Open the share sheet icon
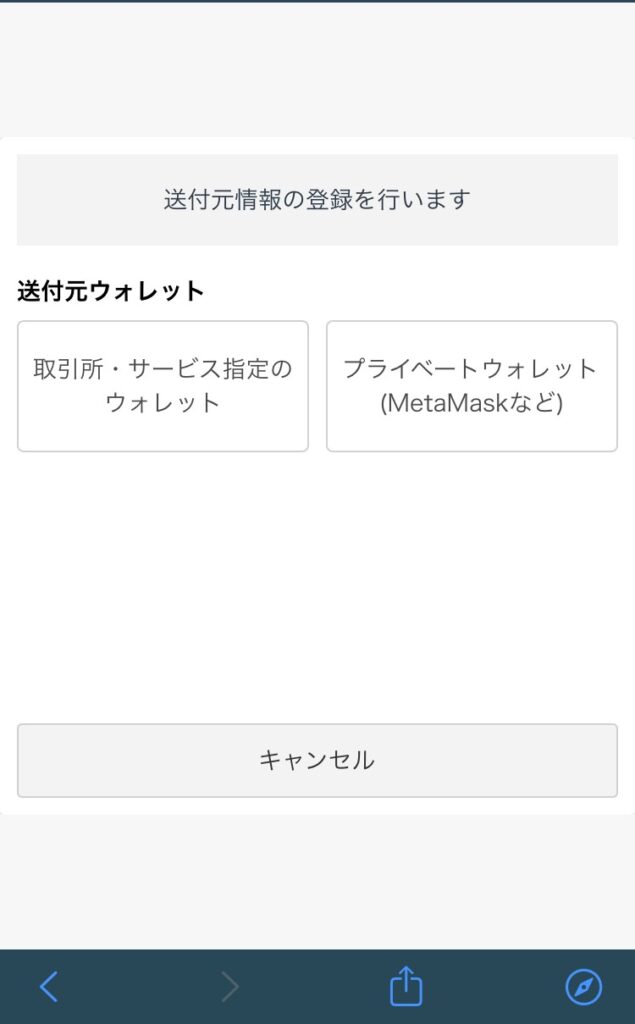This screenshot has width=635, height=1024. (406, 987)
